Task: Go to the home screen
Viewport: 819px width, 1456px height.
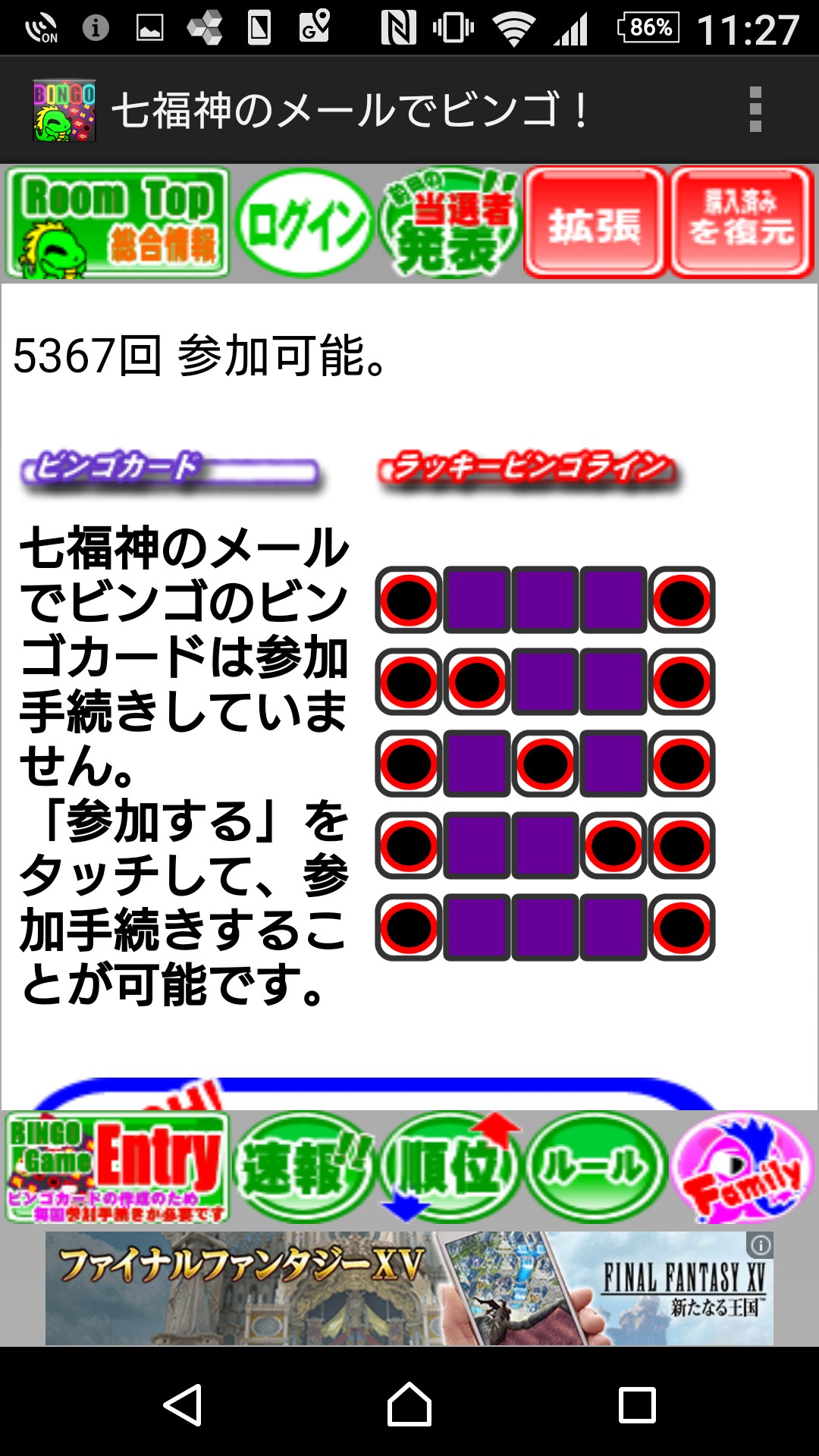Action: [409, 1405]
